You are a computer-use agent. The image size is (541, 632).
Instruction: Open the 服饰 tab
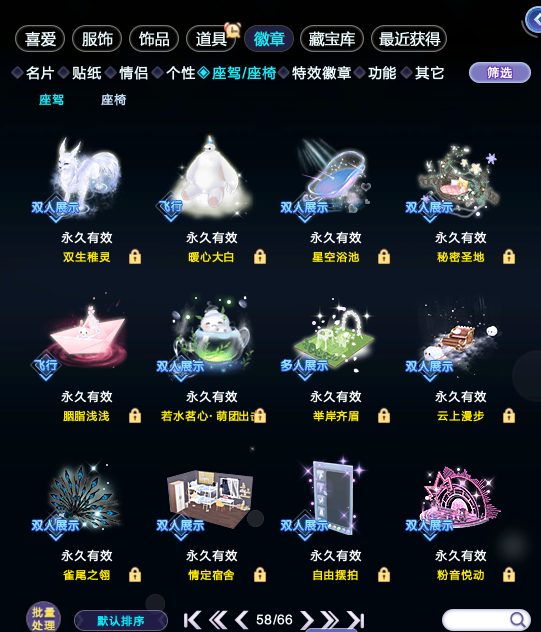pyautogui.click(x=97, y=39)
